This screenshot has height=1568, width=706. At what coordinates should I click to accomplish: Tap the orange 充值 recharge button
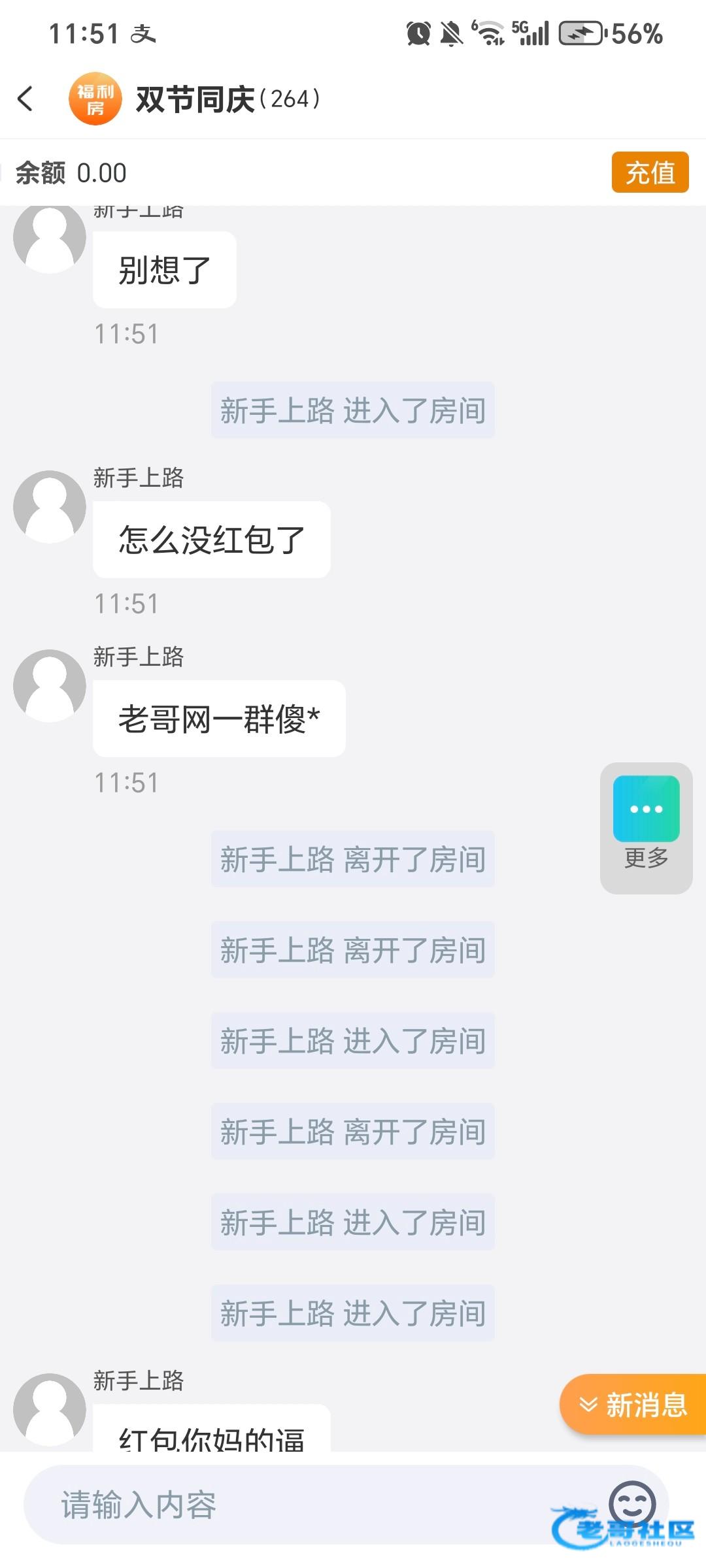click(x=650, y=172)
